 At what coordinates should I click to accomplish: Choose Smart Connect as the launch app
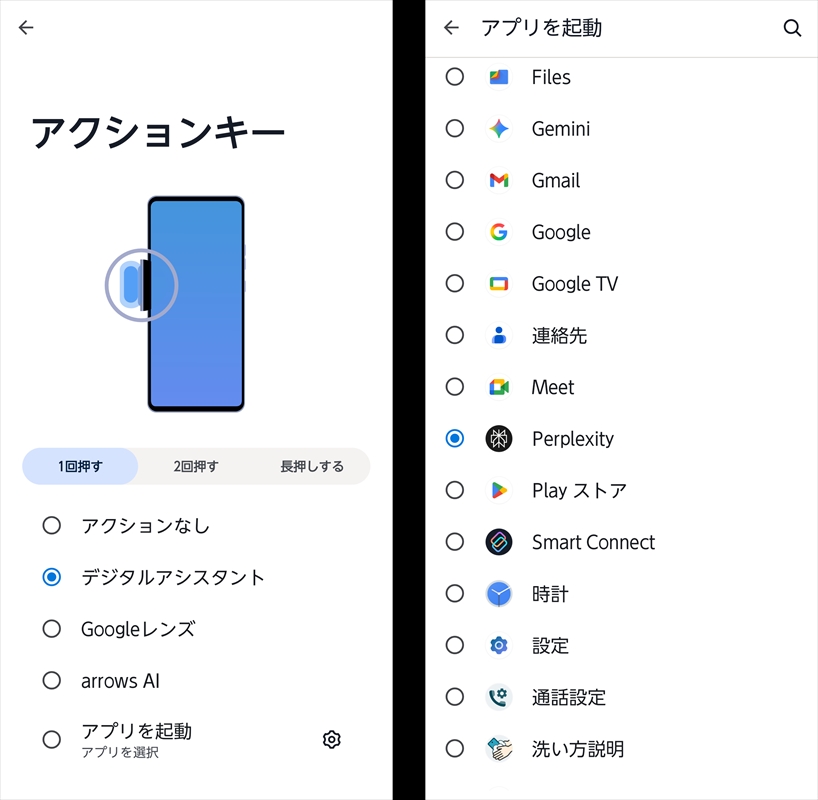455,542
